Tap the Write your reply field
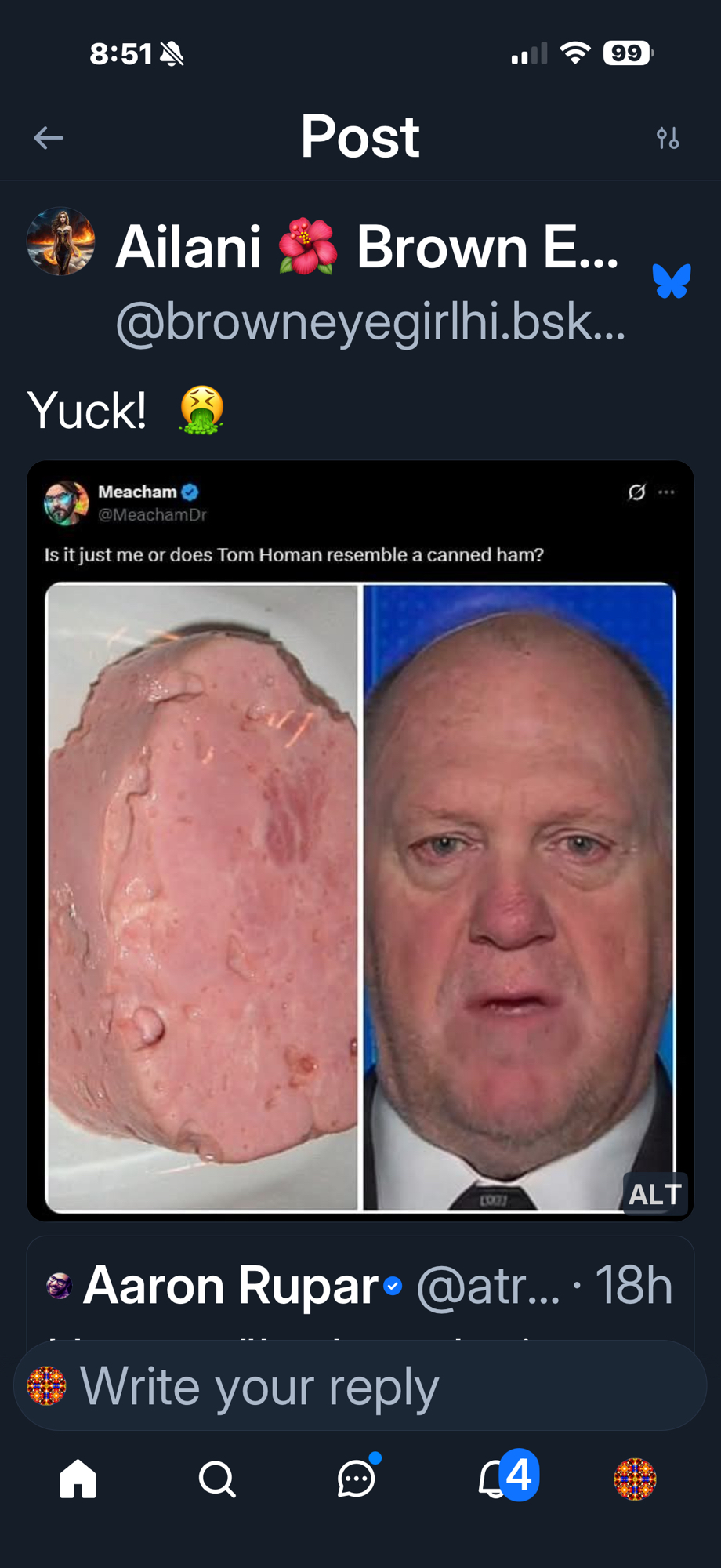The height and width of the screenshot is (1568, 721). tap(360, 1386)
